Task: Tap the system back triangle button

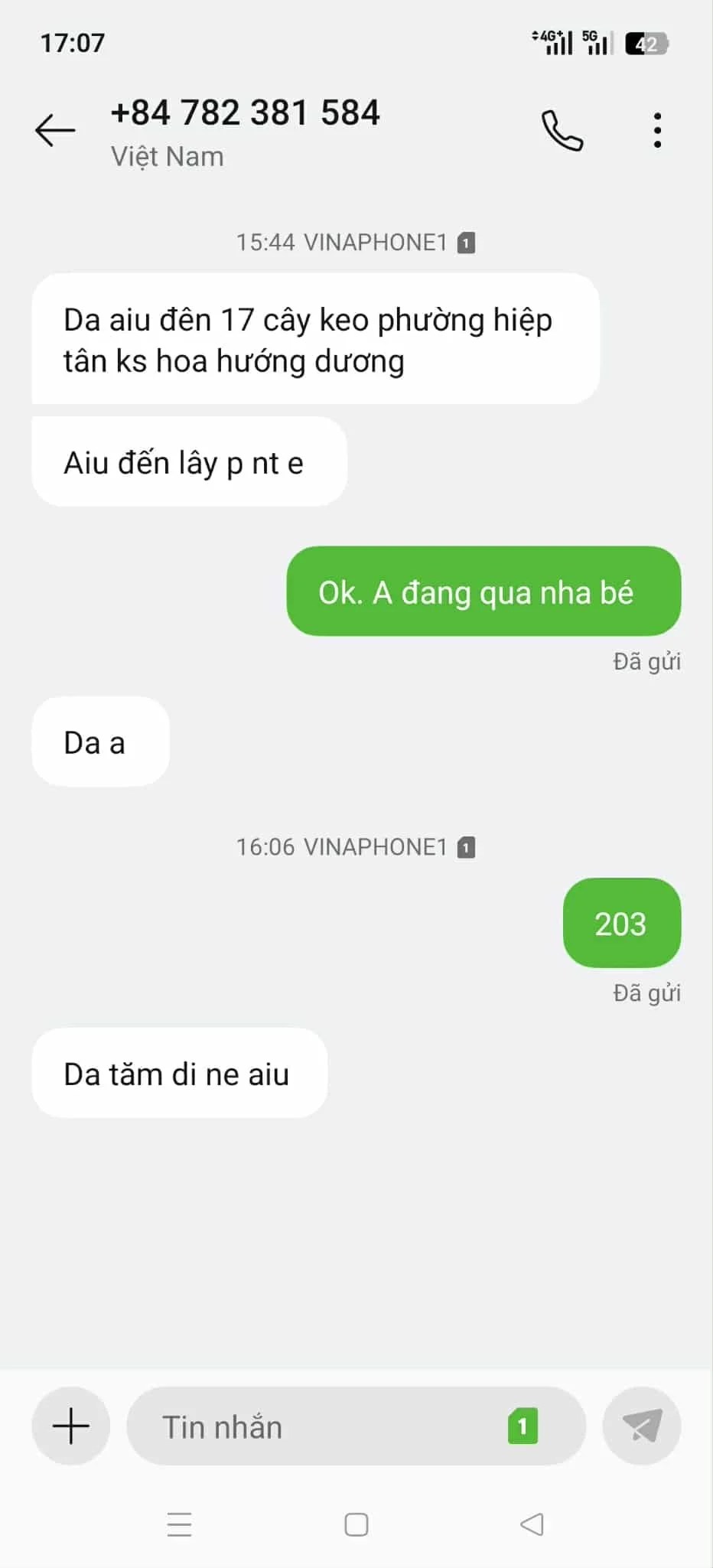Action: [x=532, y=1524]
